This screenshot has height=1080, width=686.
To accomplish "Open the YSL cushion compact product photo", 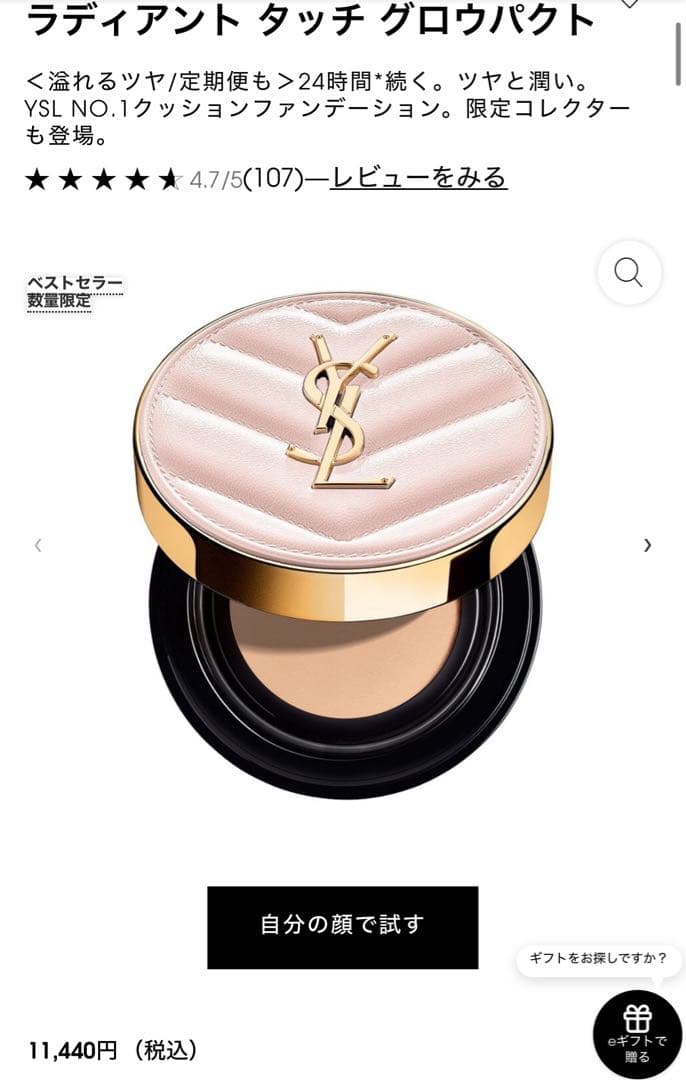I will tap(342, 542).
